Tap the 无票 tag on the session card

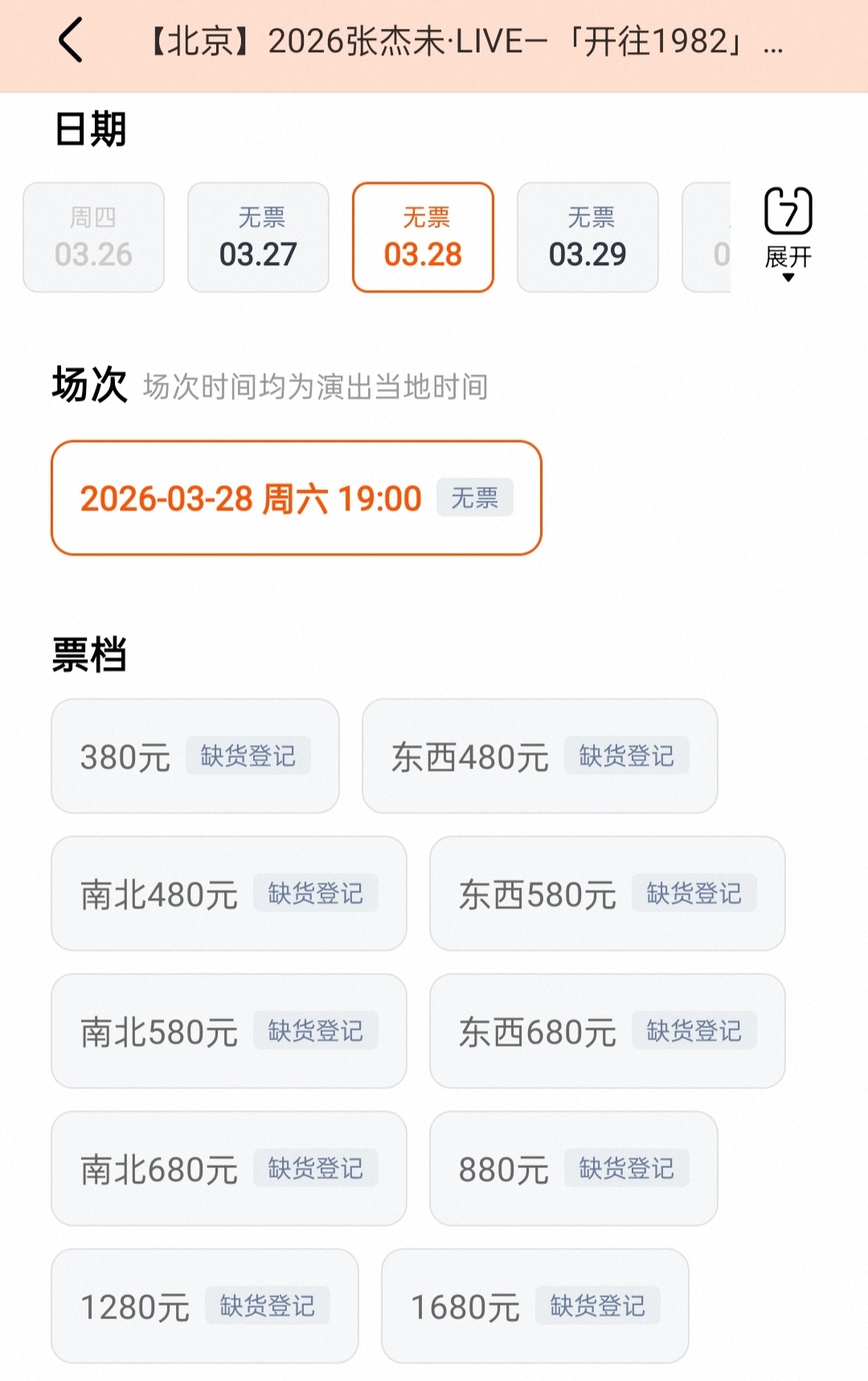click(474, 498)
